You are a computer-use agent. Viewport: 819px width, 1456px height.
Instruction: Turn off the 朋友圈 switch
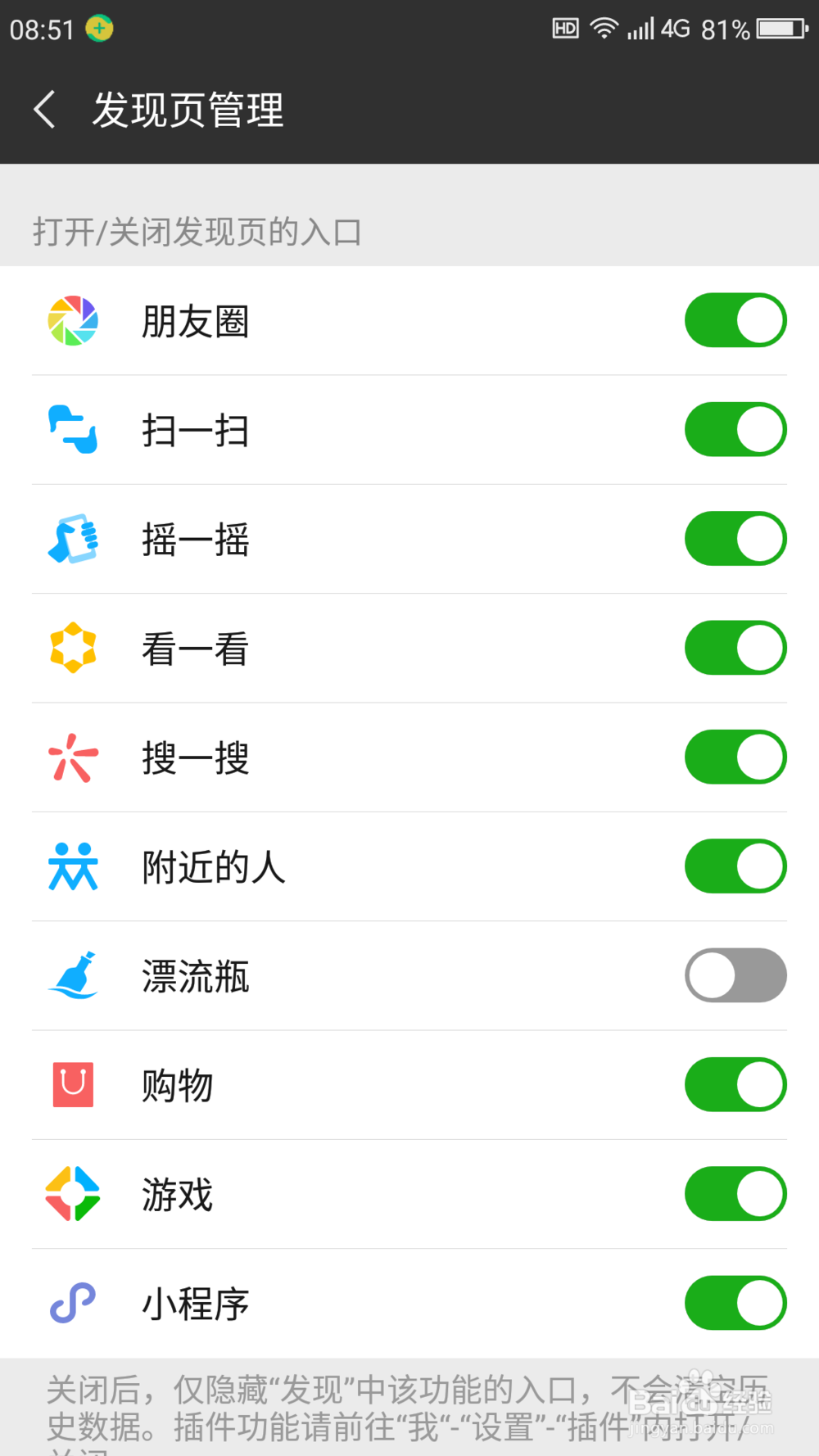pyautogui.click(x=735, y=320)
